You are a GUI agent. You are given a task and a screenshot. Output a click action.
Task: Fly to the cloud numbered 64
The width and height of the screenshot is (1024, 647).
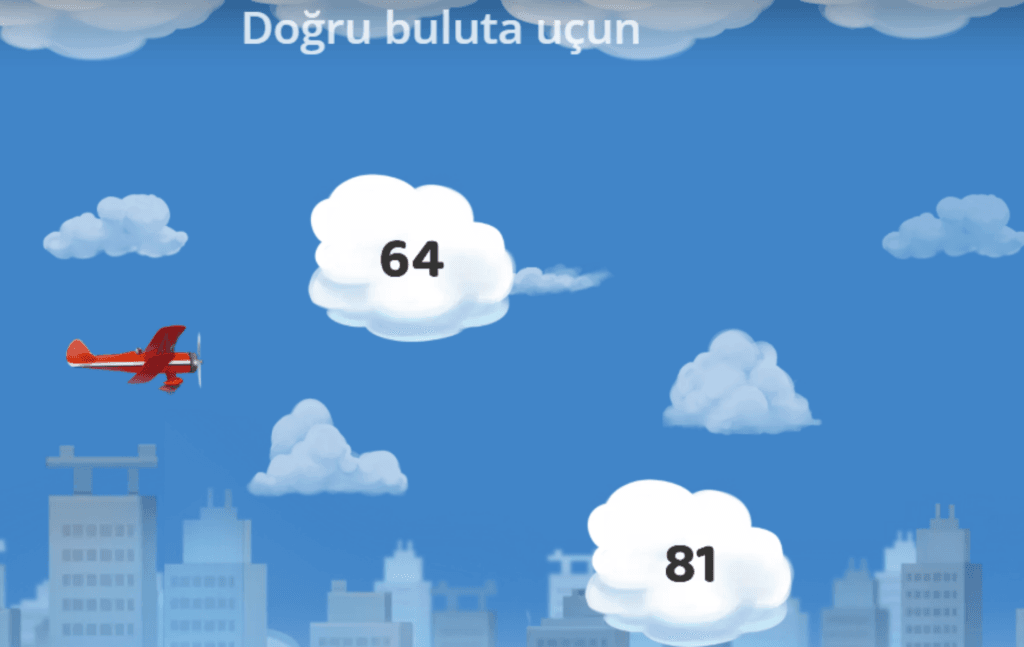tap(411, 259)
